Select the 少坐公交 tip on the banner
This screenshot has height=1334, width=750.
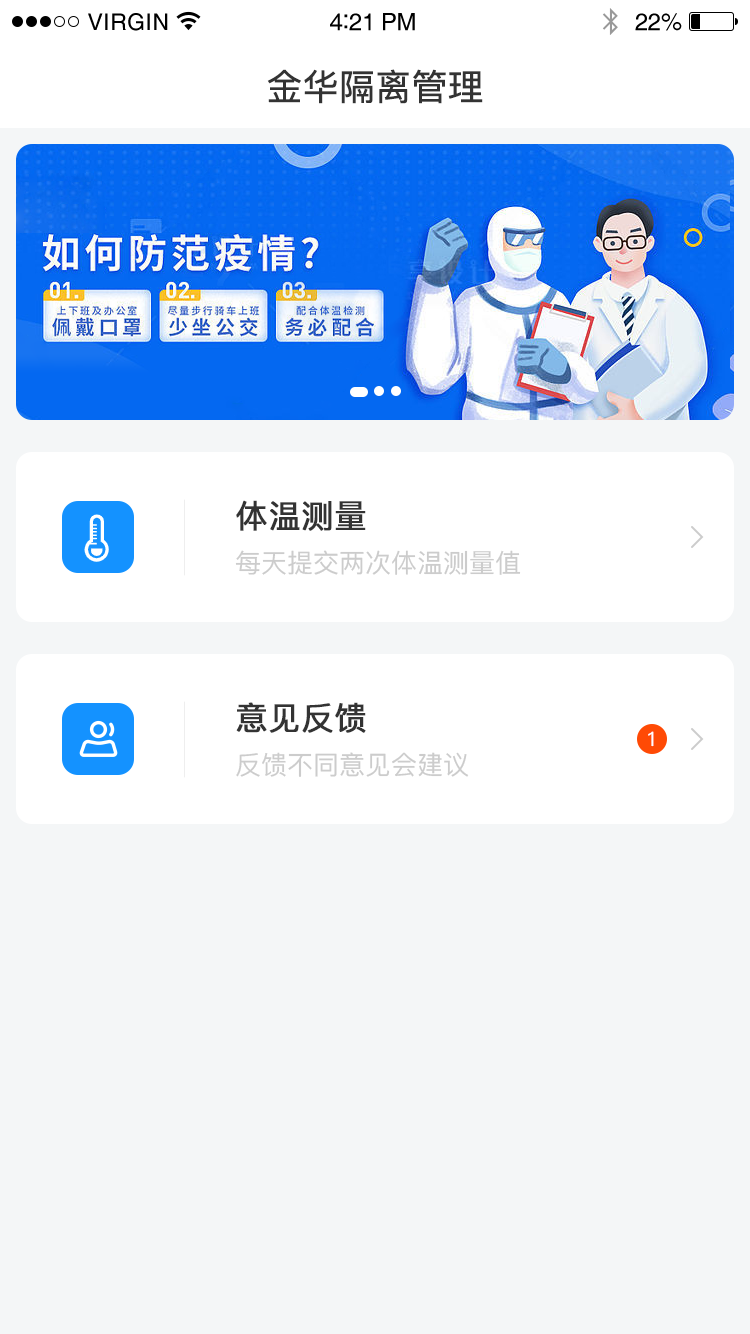point(213,317)
